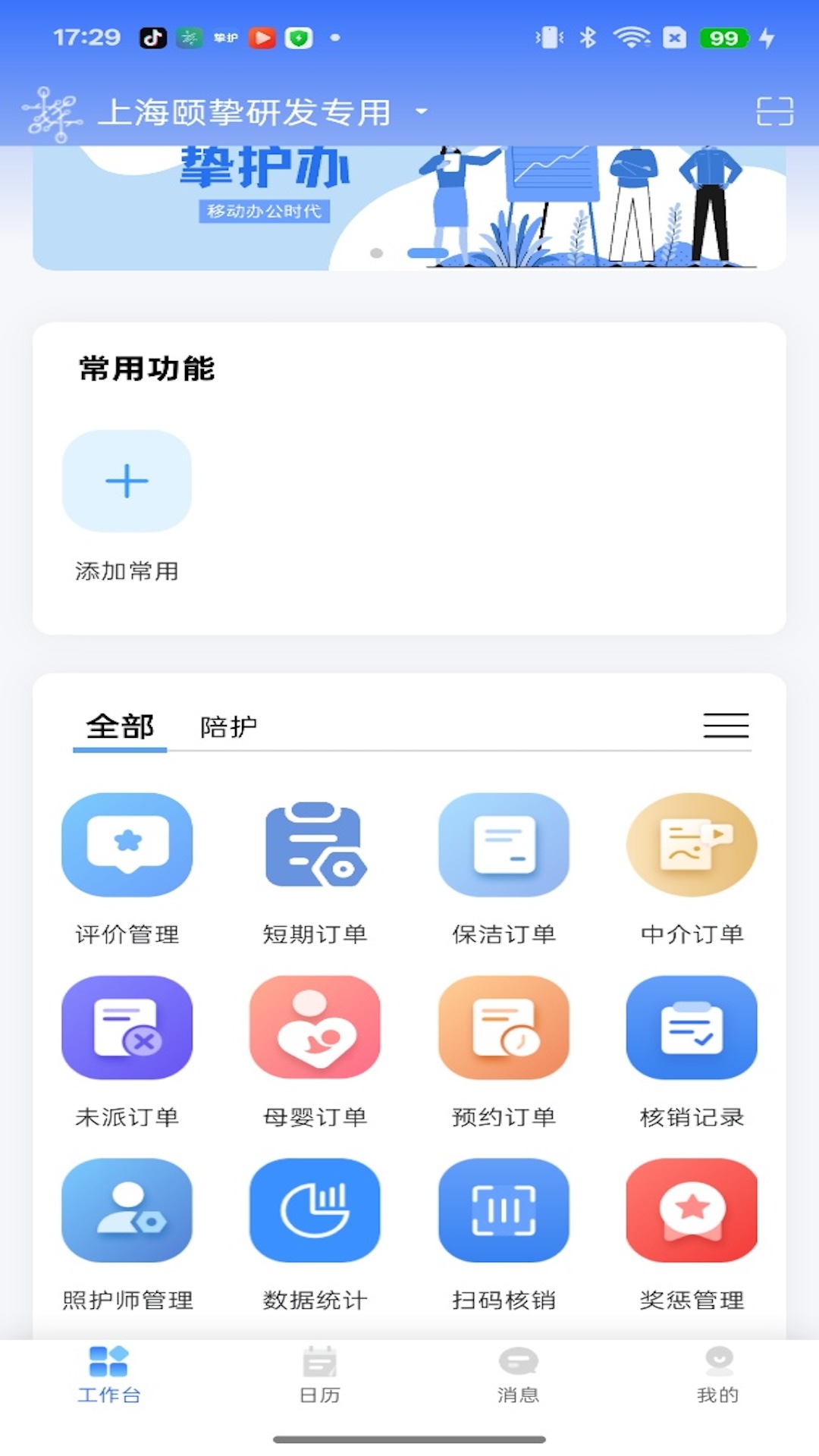Go to 短期订单
Viewport: 819px width, 1456px height.
[315, 845]
